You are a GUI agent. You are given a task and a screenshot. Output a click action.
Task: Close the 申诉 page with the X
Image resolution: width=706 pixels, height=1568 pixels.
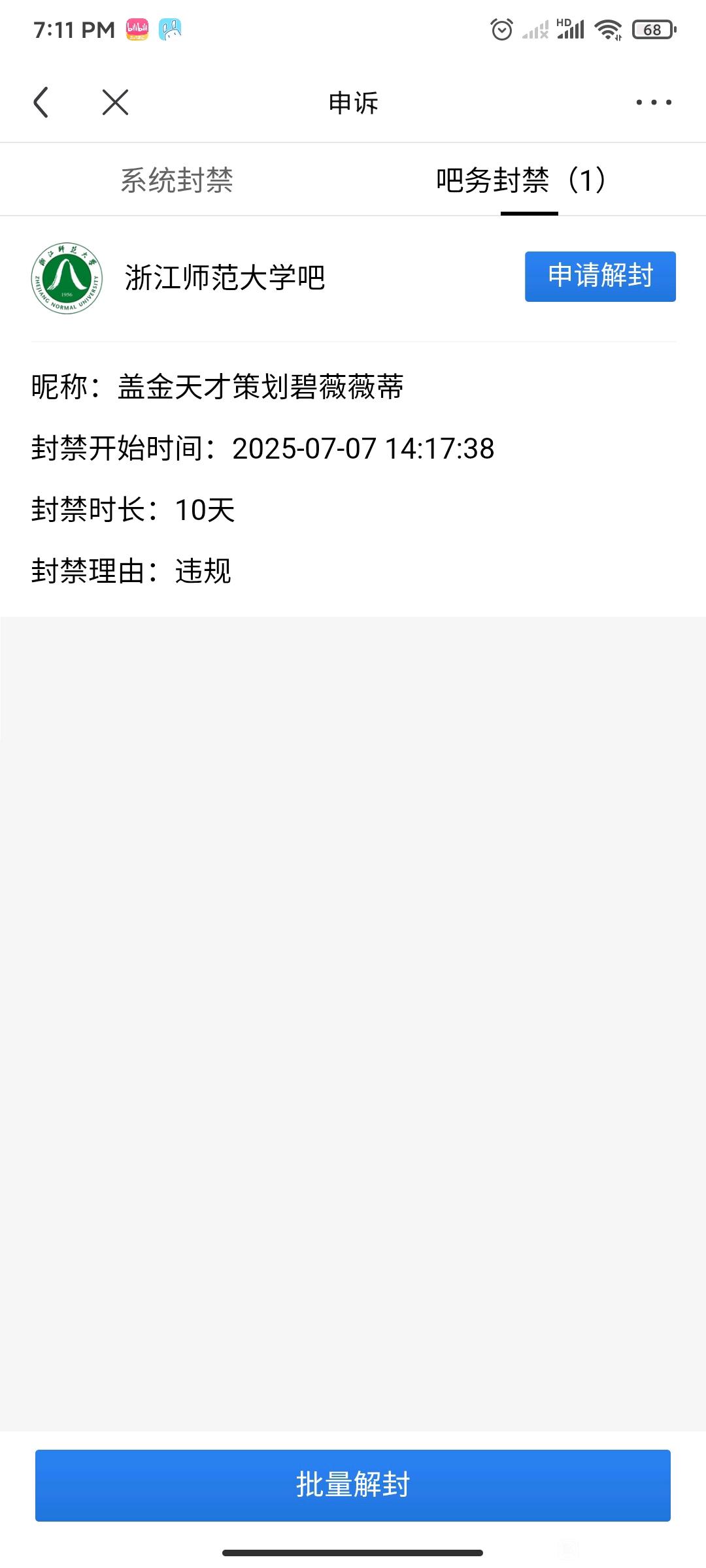115,103
